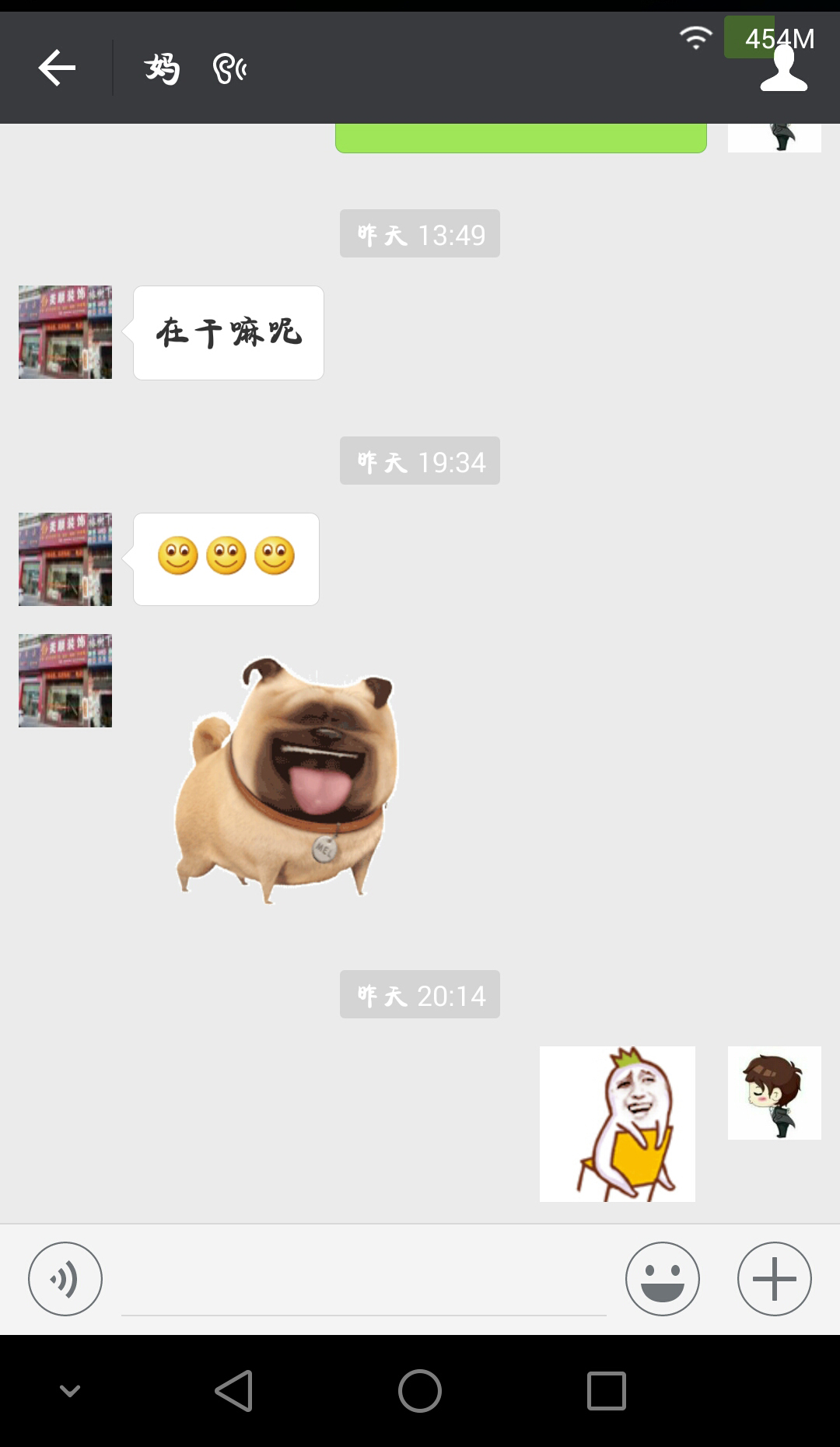Tap the message bubble saying 在干嘛呢
This screenshot has height=1447, width=840.
(x=228, y=332)
